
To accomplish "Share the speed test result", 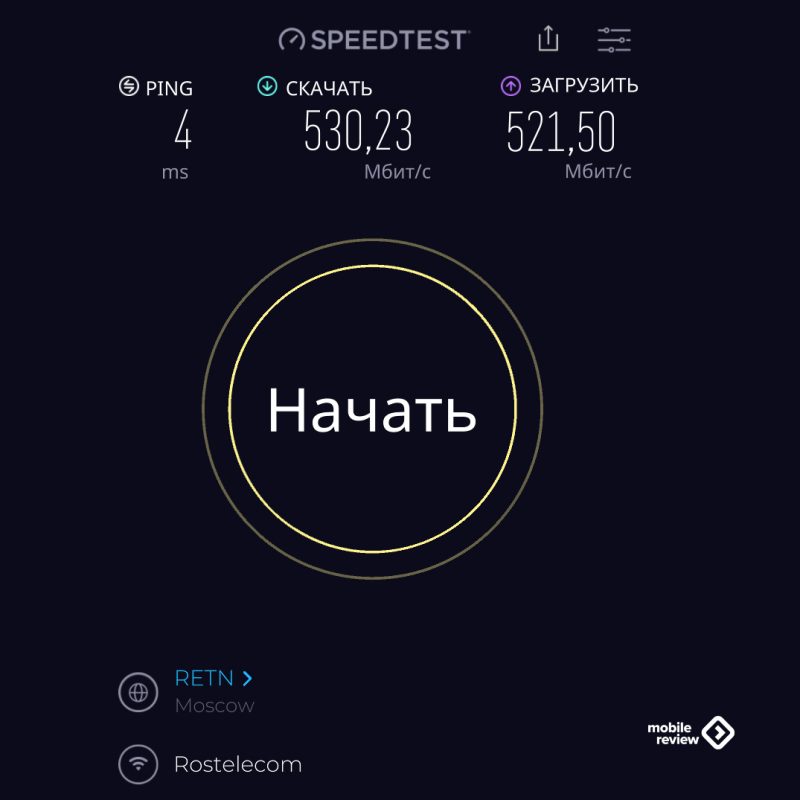I will point(548,39).
